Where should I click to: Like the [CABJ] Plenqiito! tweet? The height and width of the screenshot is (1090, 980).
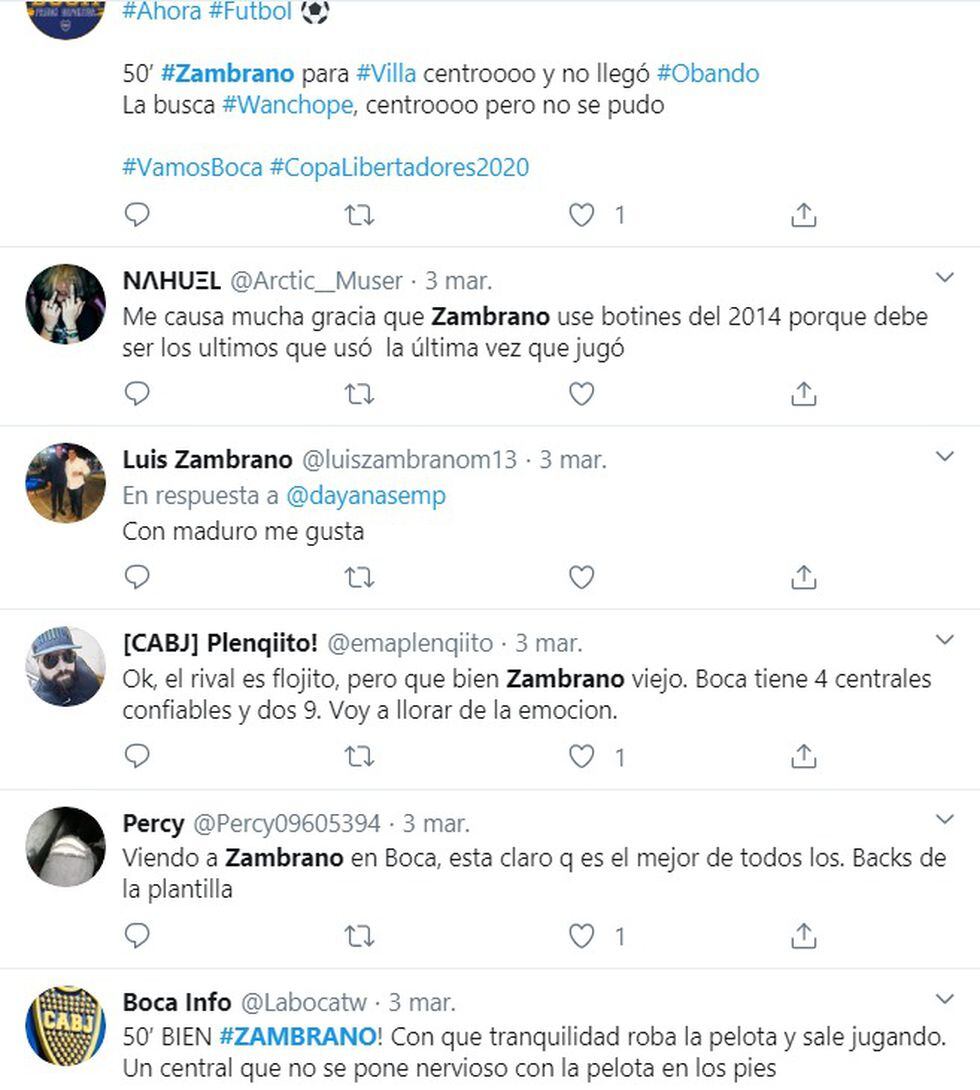[x=581, y=757]
